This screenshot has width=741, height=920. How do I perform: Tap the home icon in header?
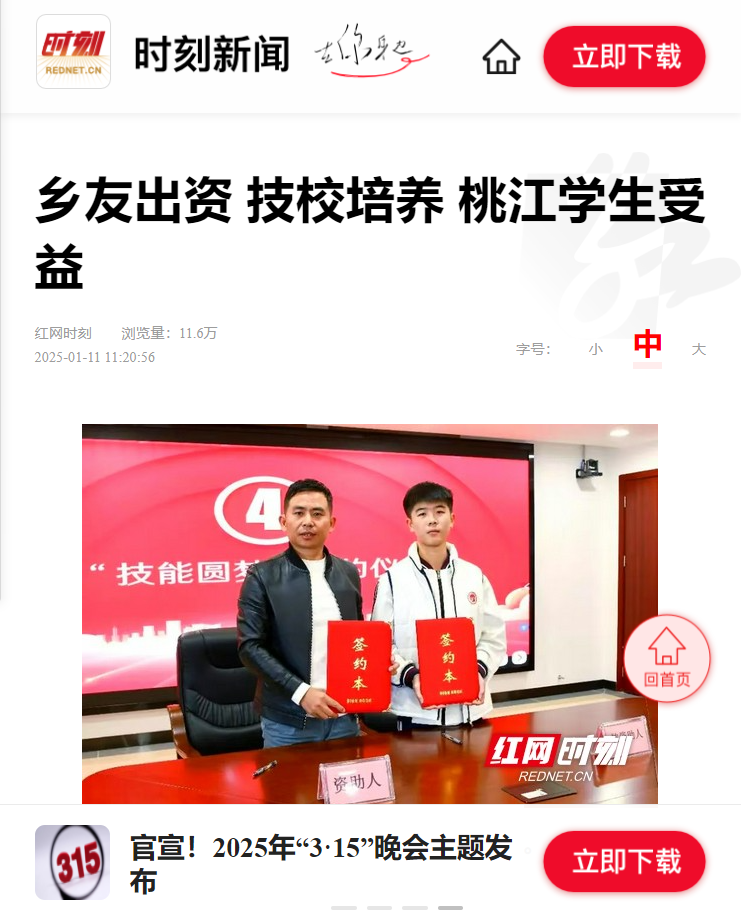(501, 56)
